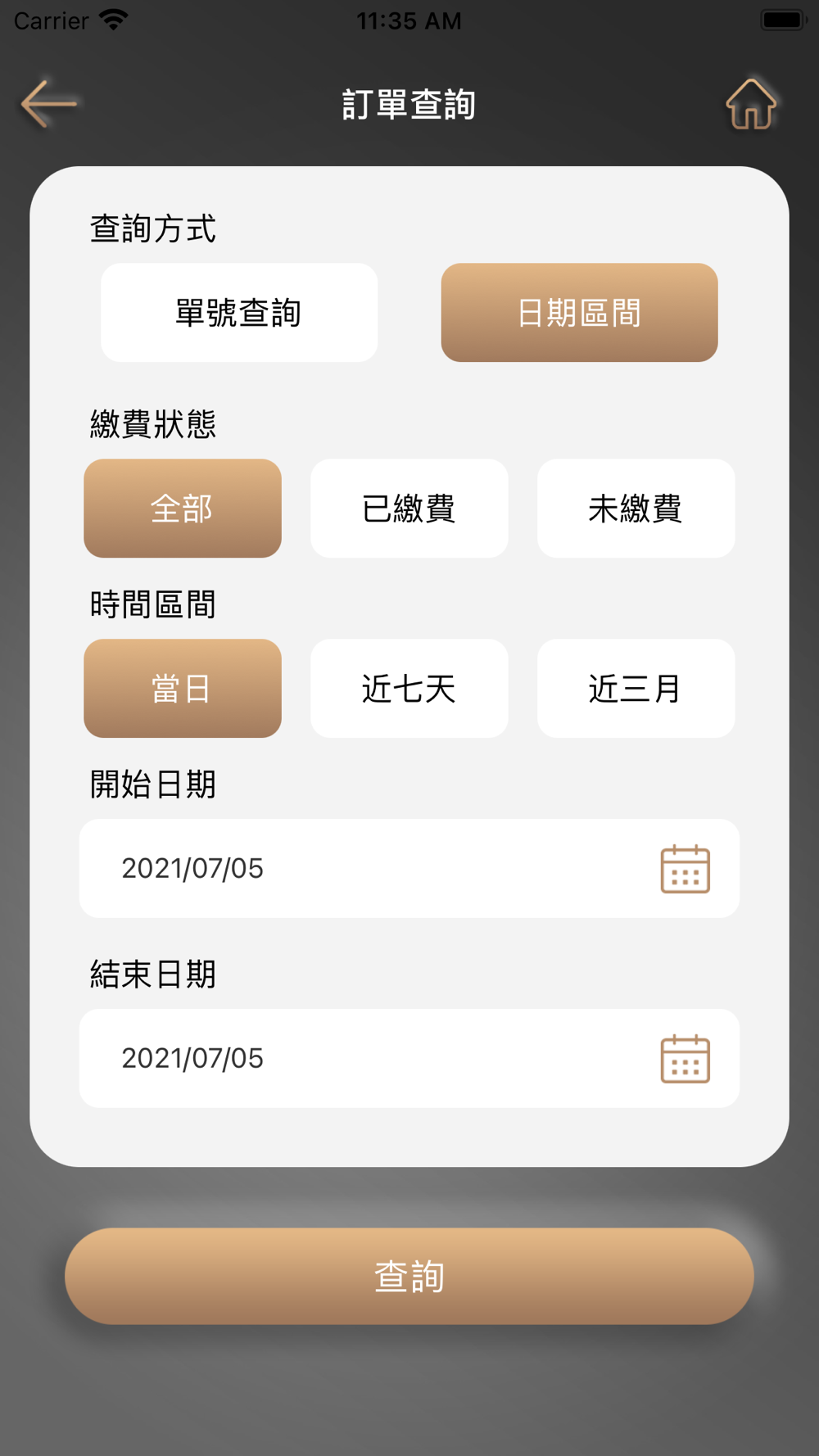The height and width of the screenshot is (1456, 819).
Task: Tap the calendar icon for 開始日期
Action: click(x=685, y=869)
